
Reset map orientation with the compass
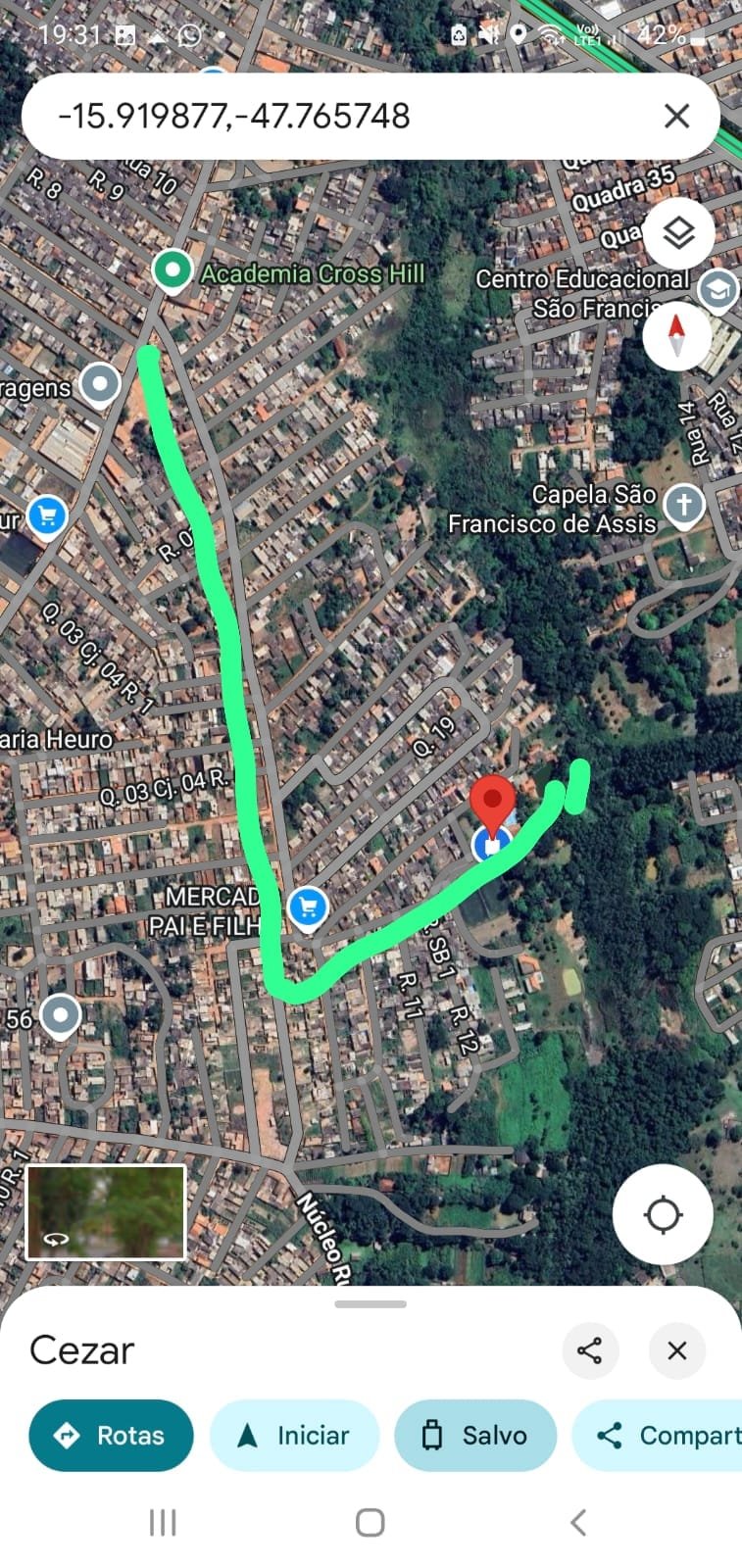coord(676,335)
